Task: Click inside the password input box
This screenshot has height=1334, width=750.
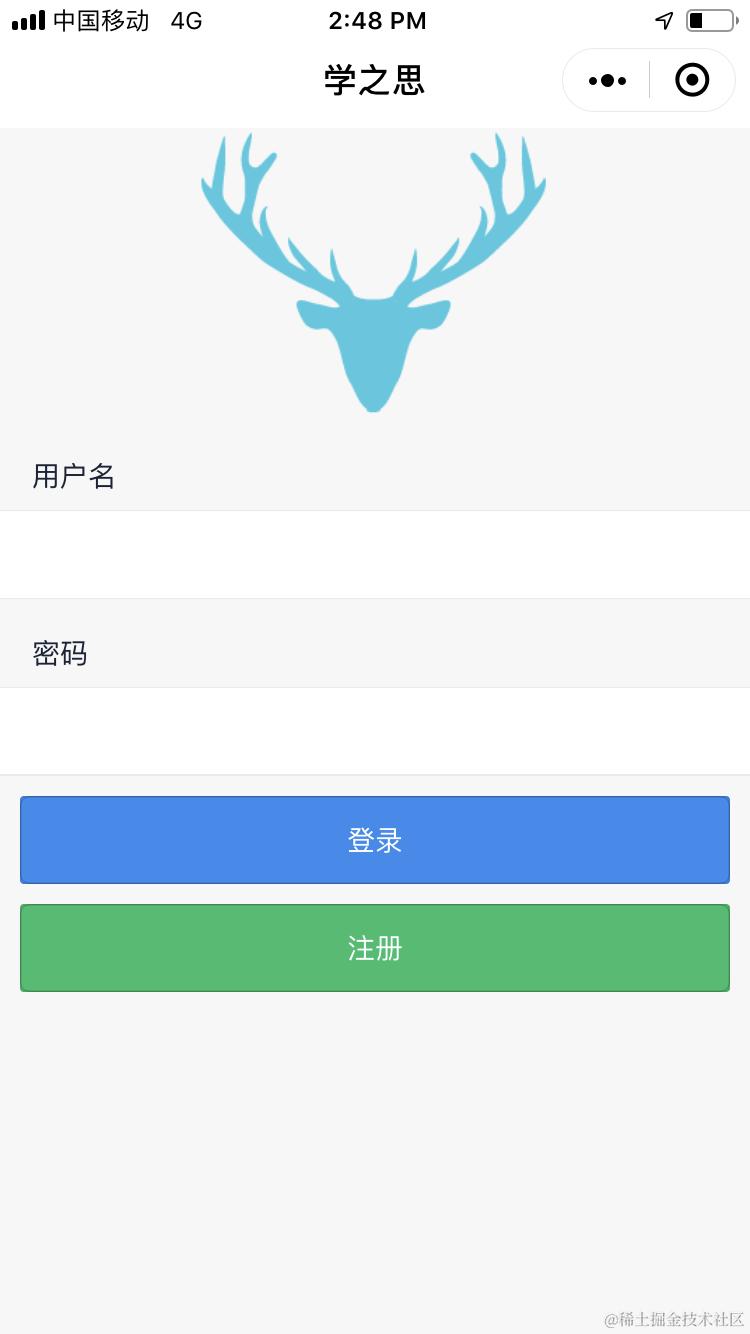Action: pyautogui.click(x=374, y=731)
